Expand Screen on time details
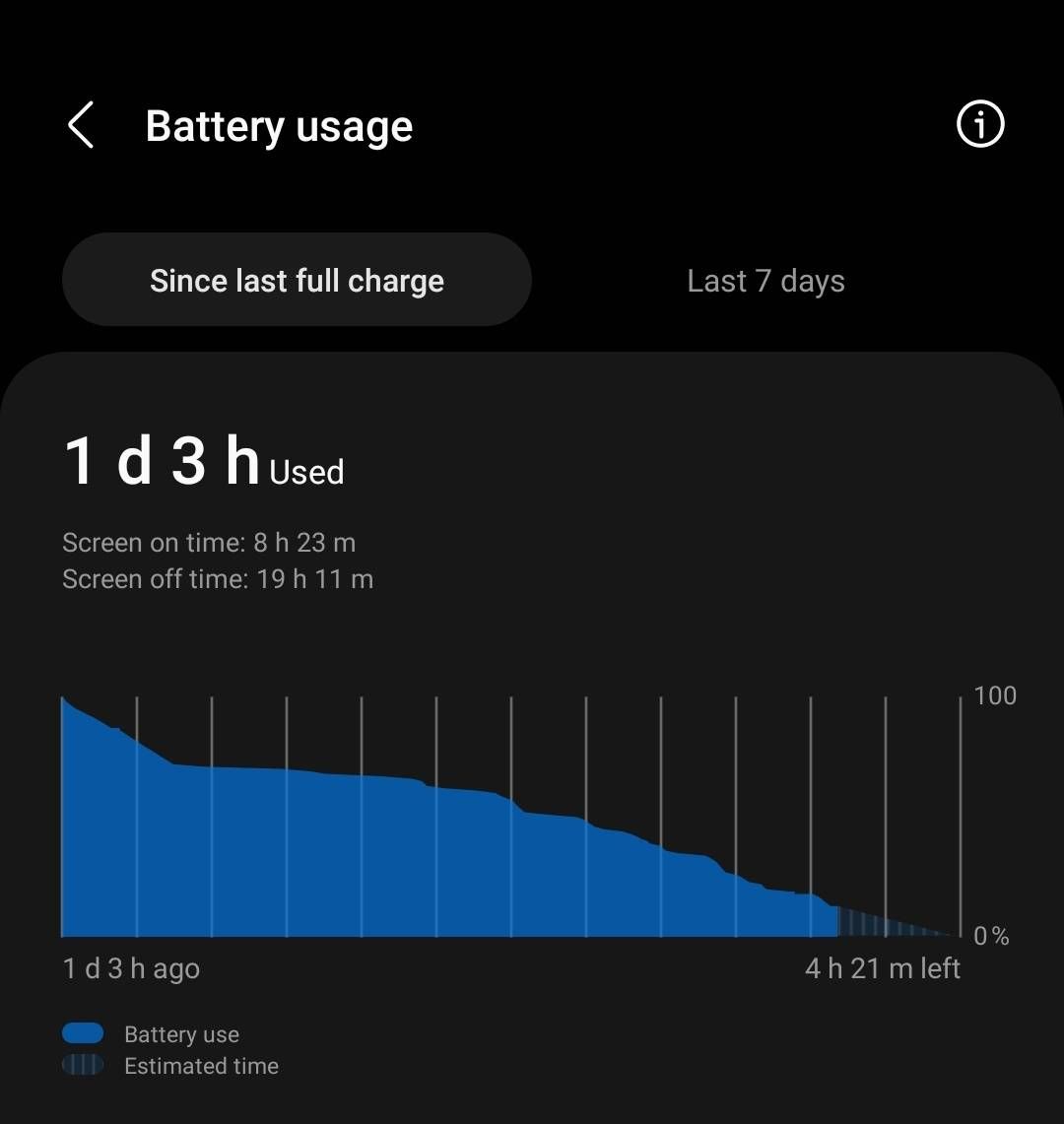1064x1124 pixels. point(209,542)
